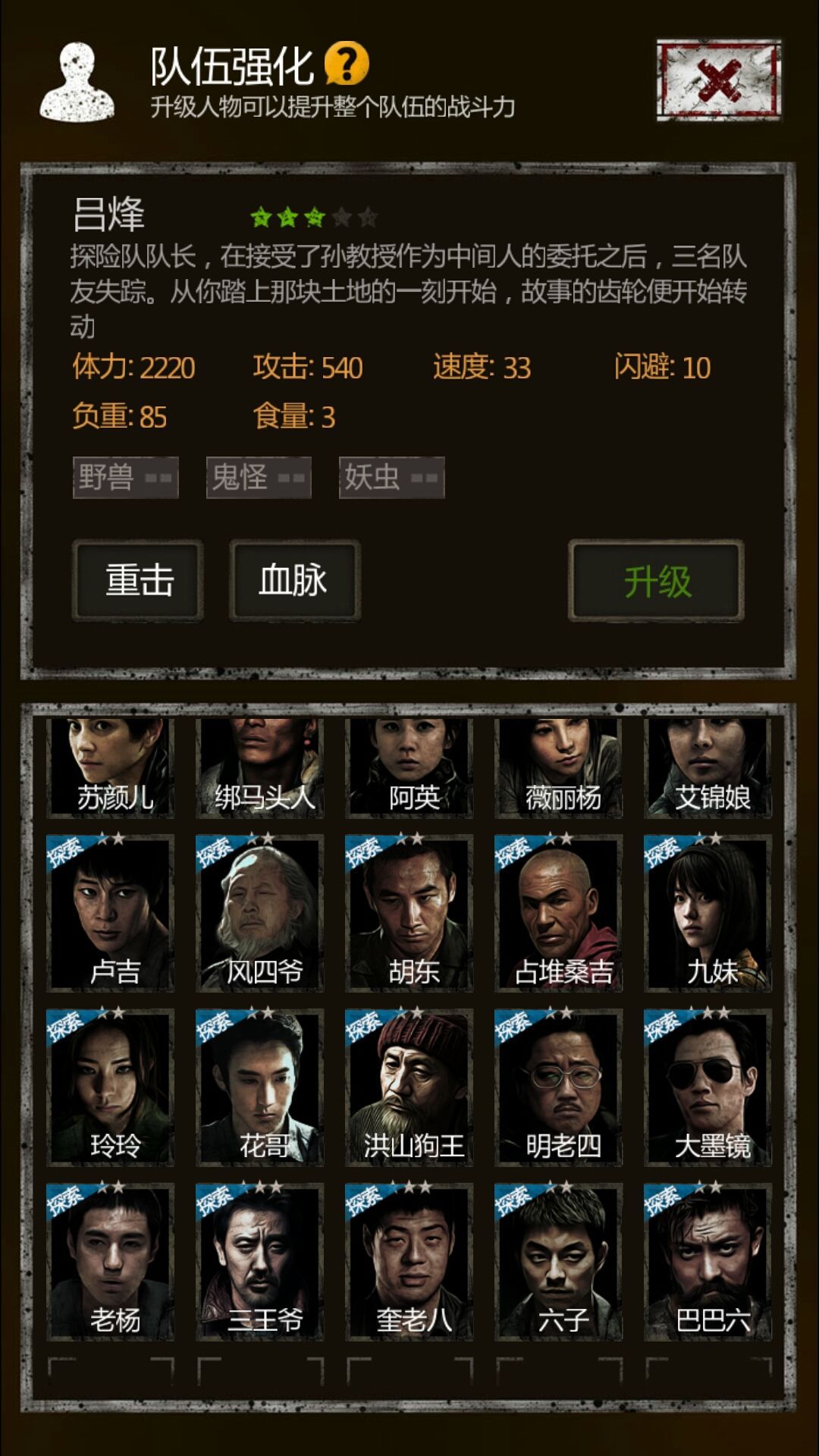Pick the 薇丽杨 portrait
819x1456 pixels.
coord(559,767)
